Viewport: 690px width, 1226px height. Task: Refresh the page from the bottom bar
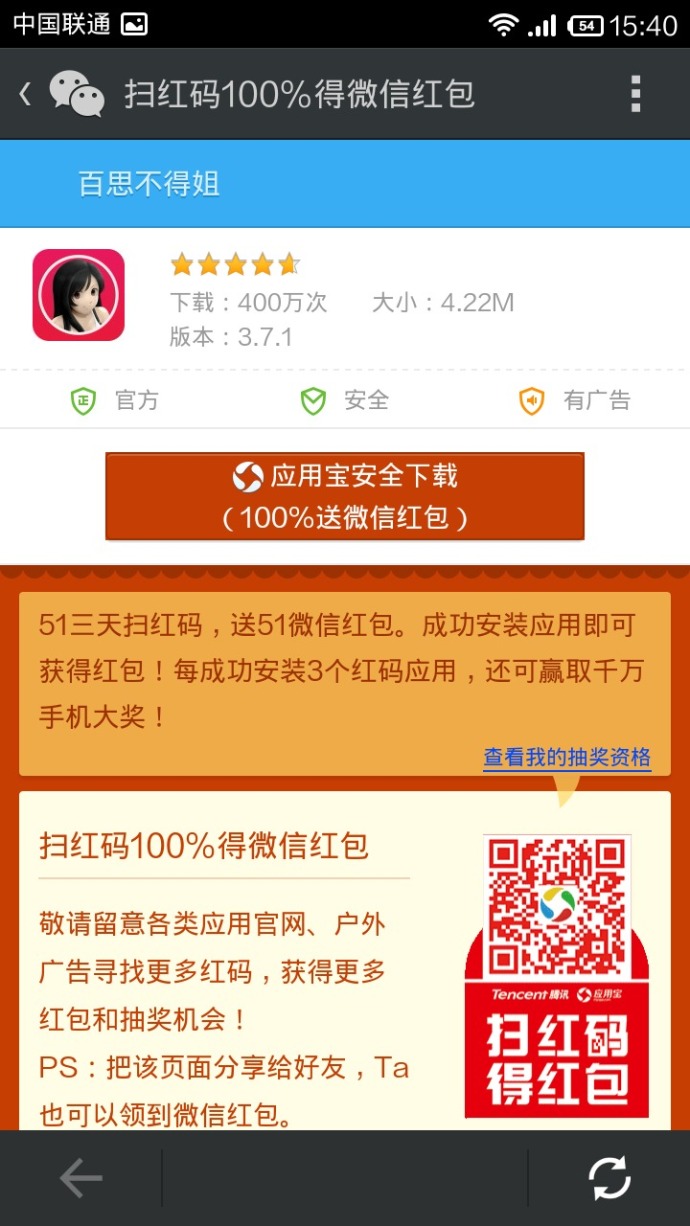point(609,1178)
